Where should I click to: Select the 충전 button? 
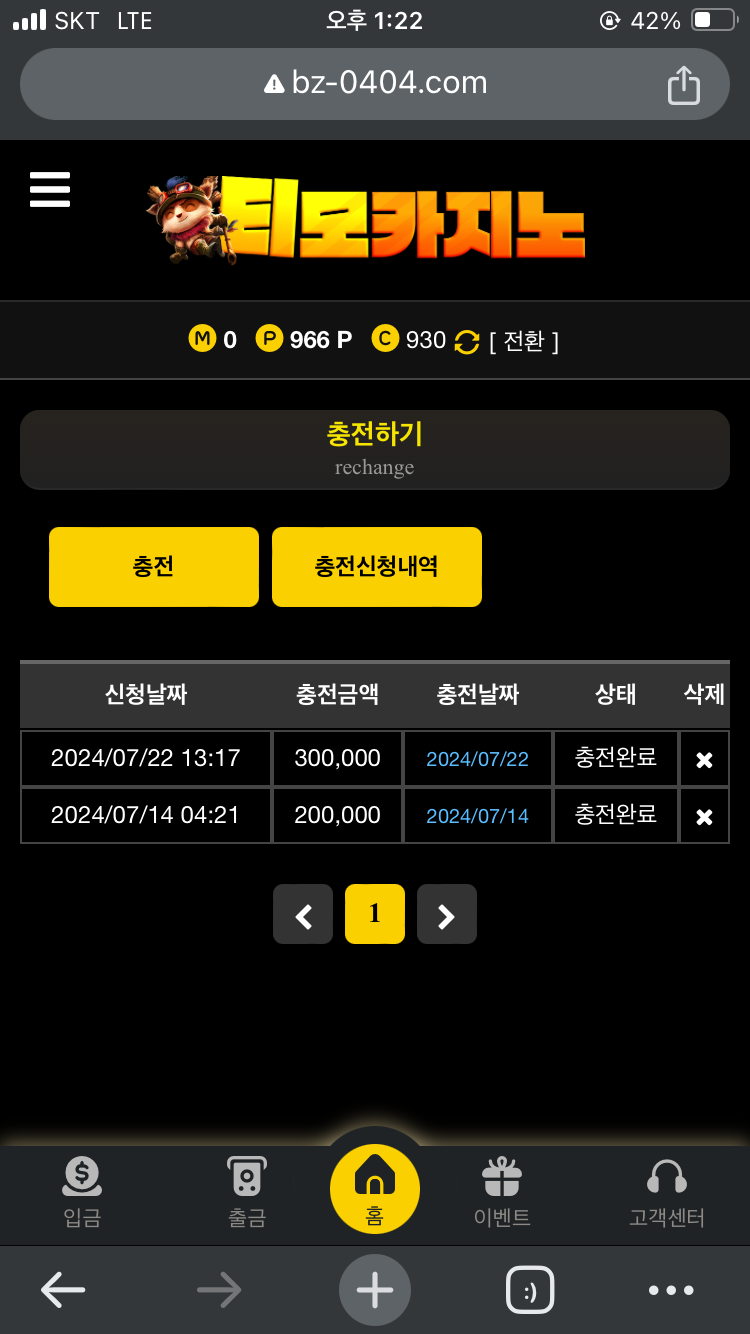pyautogui.click(x=153, y=567)
